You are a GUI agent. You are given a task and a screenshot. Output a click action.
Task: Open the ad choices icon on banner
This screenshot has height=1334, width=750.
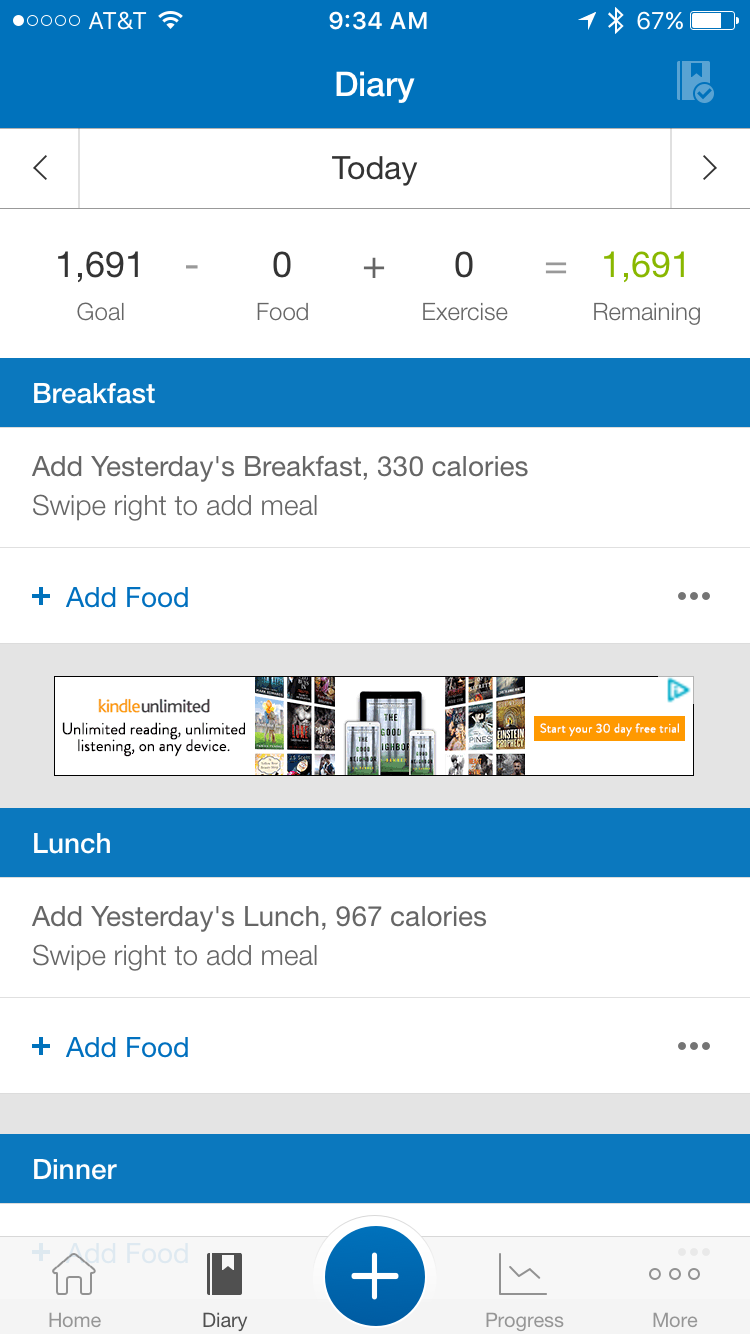[x=678, y=690]
